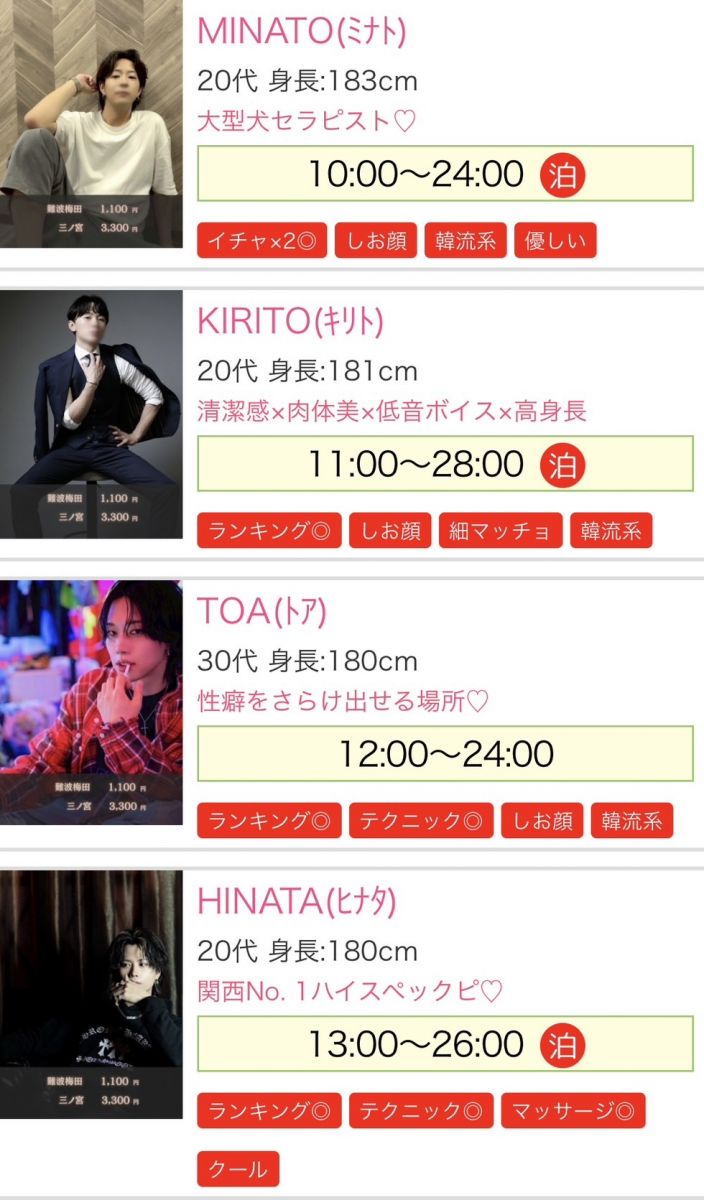This screenshot has height=1200, width=704.
Task: Open KIRITO's profile photo
Action: point(91,414)
